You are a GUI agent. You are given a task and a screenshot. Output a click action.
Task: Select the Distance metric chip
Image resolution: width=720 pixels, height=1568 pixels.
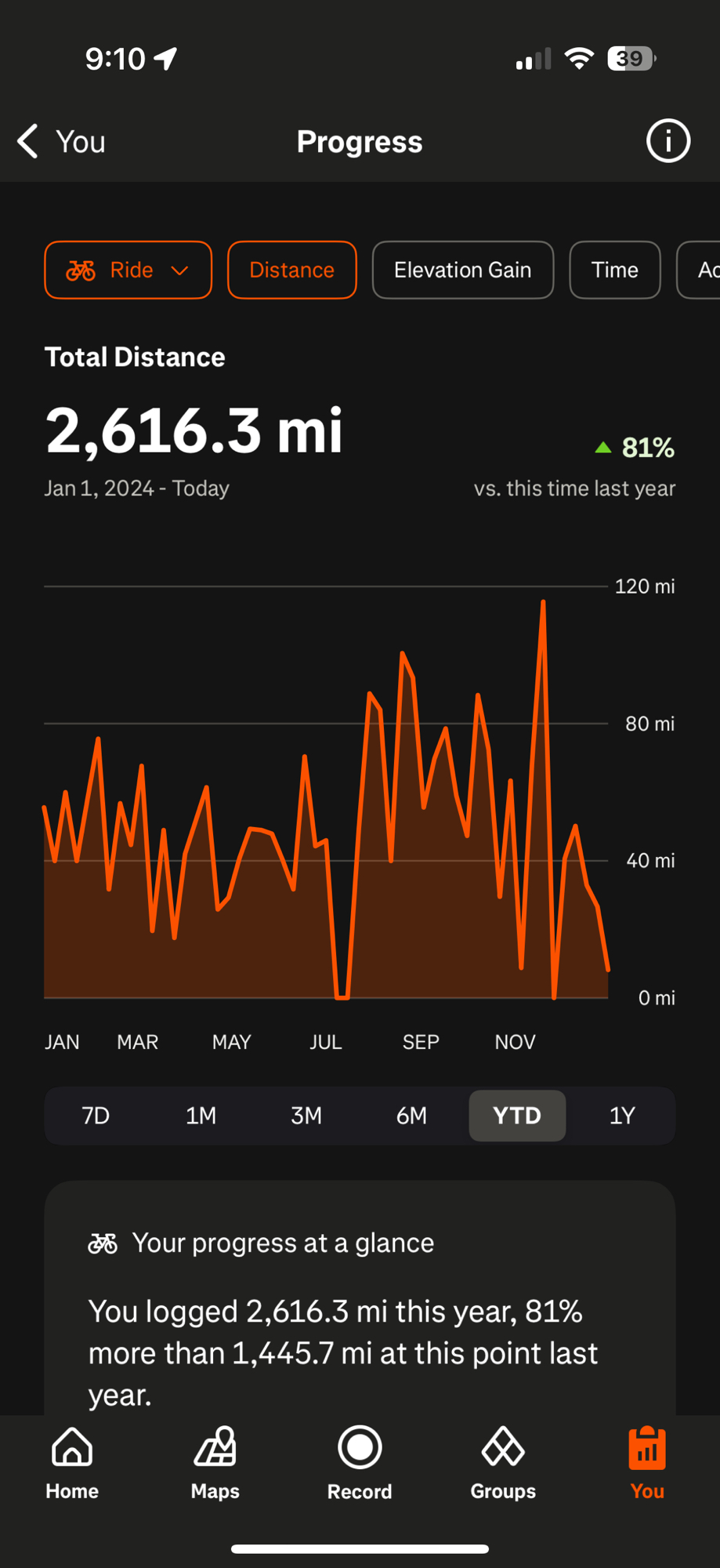pos(292,270)
